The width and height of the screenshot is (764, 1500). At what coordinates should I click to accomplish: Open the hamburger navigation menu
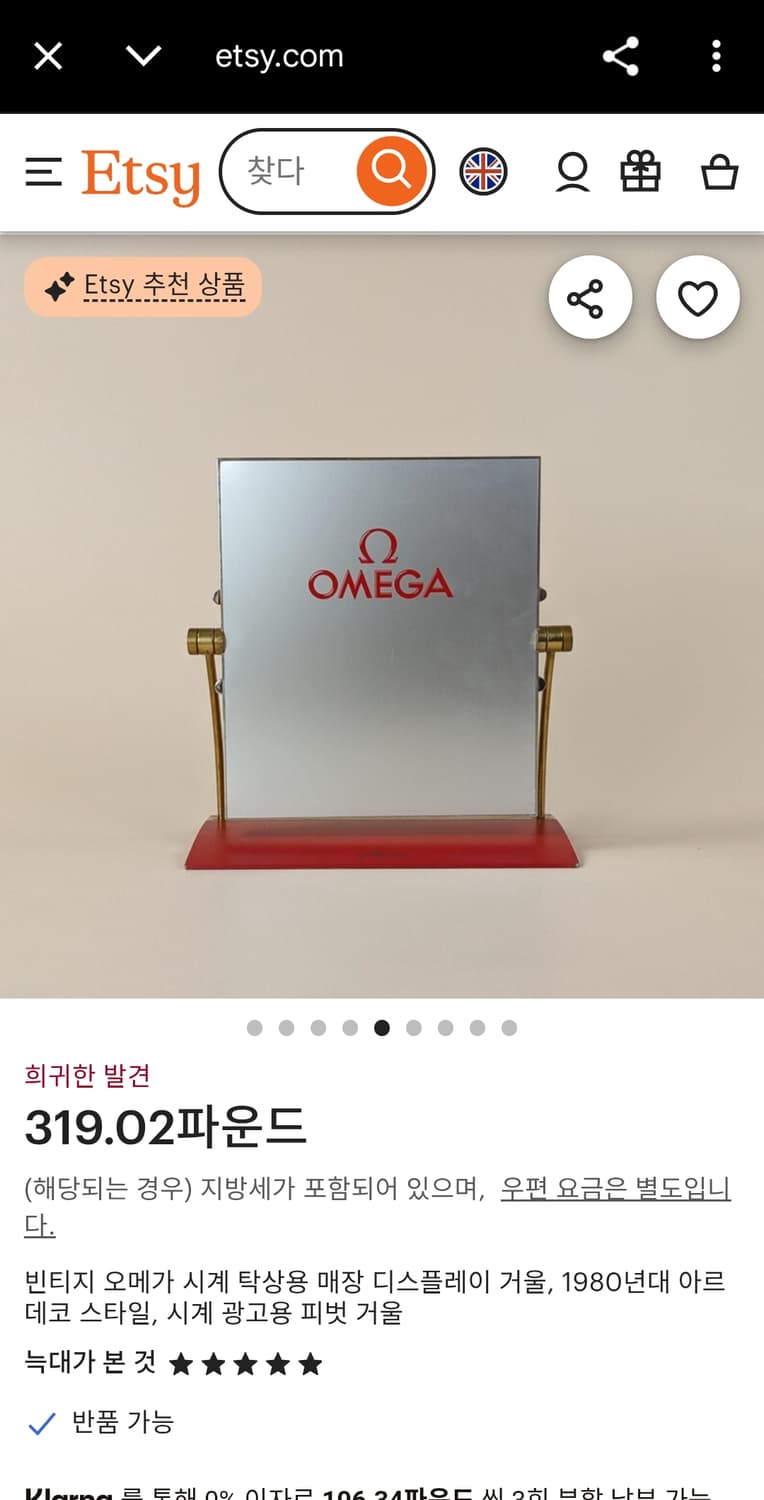pyautogui.click(x=42, y=171)
